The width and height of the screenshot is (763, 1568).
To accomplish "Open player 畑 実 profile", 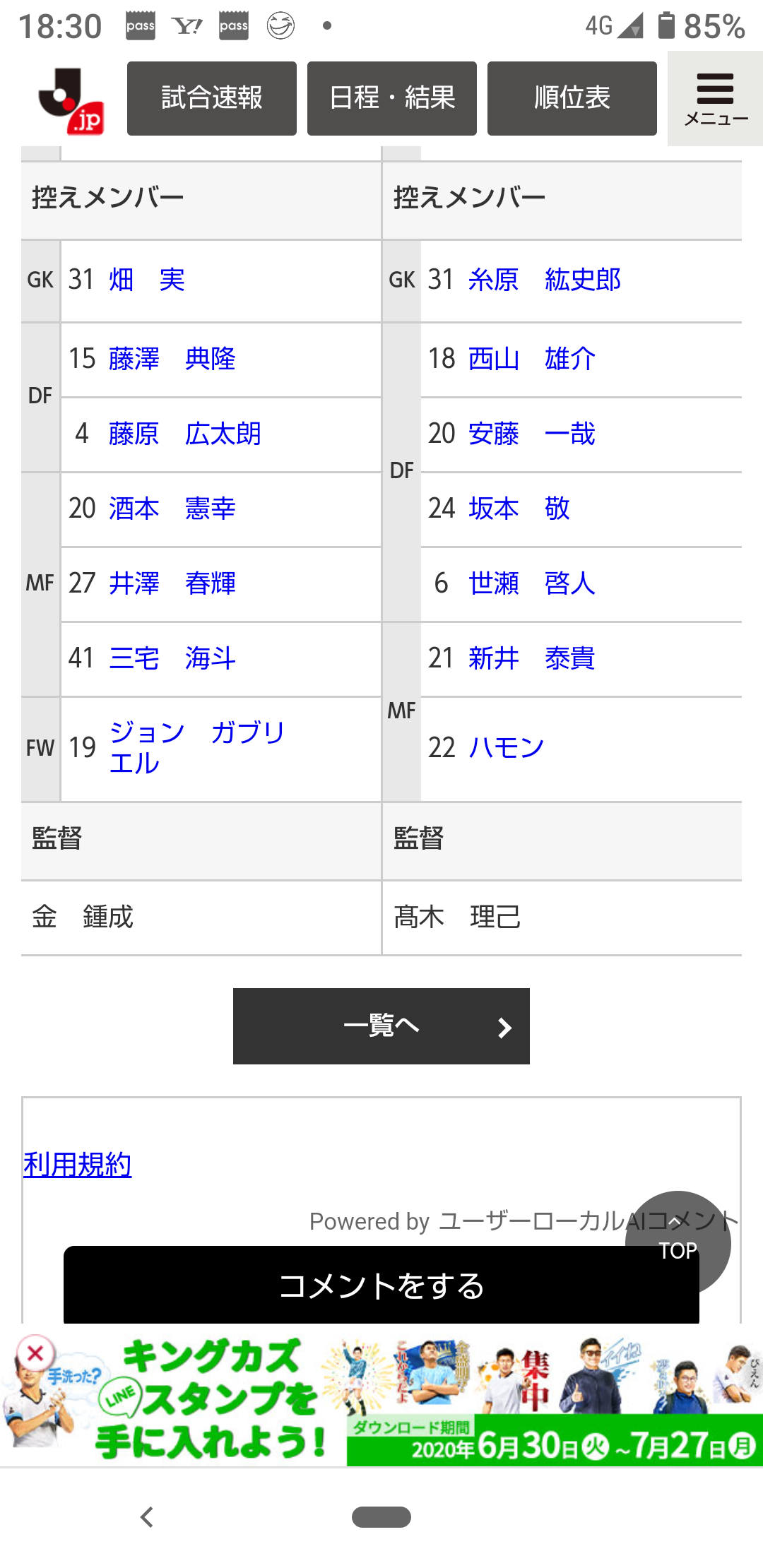I will click(x=147, y=280).
